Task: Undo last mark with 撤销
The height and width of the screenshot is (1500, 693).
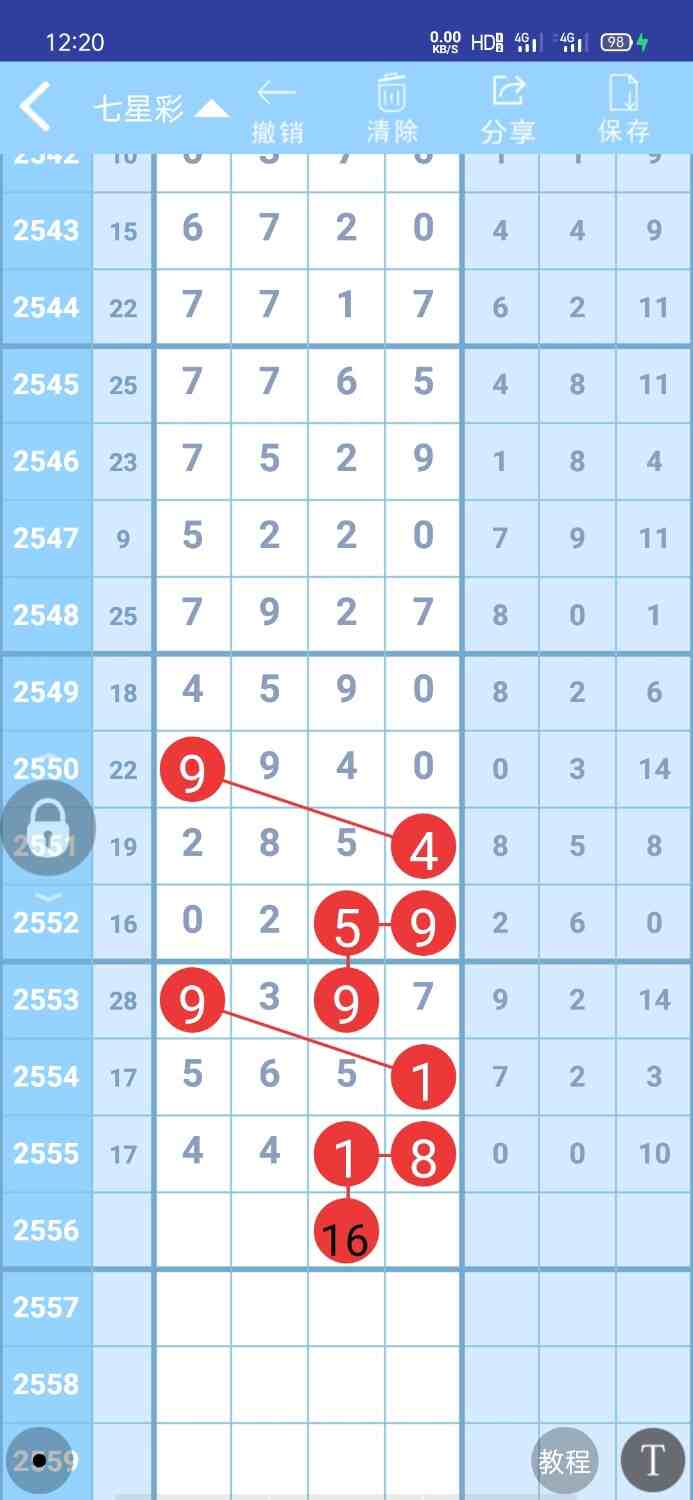Action: (x=277, y=110)
